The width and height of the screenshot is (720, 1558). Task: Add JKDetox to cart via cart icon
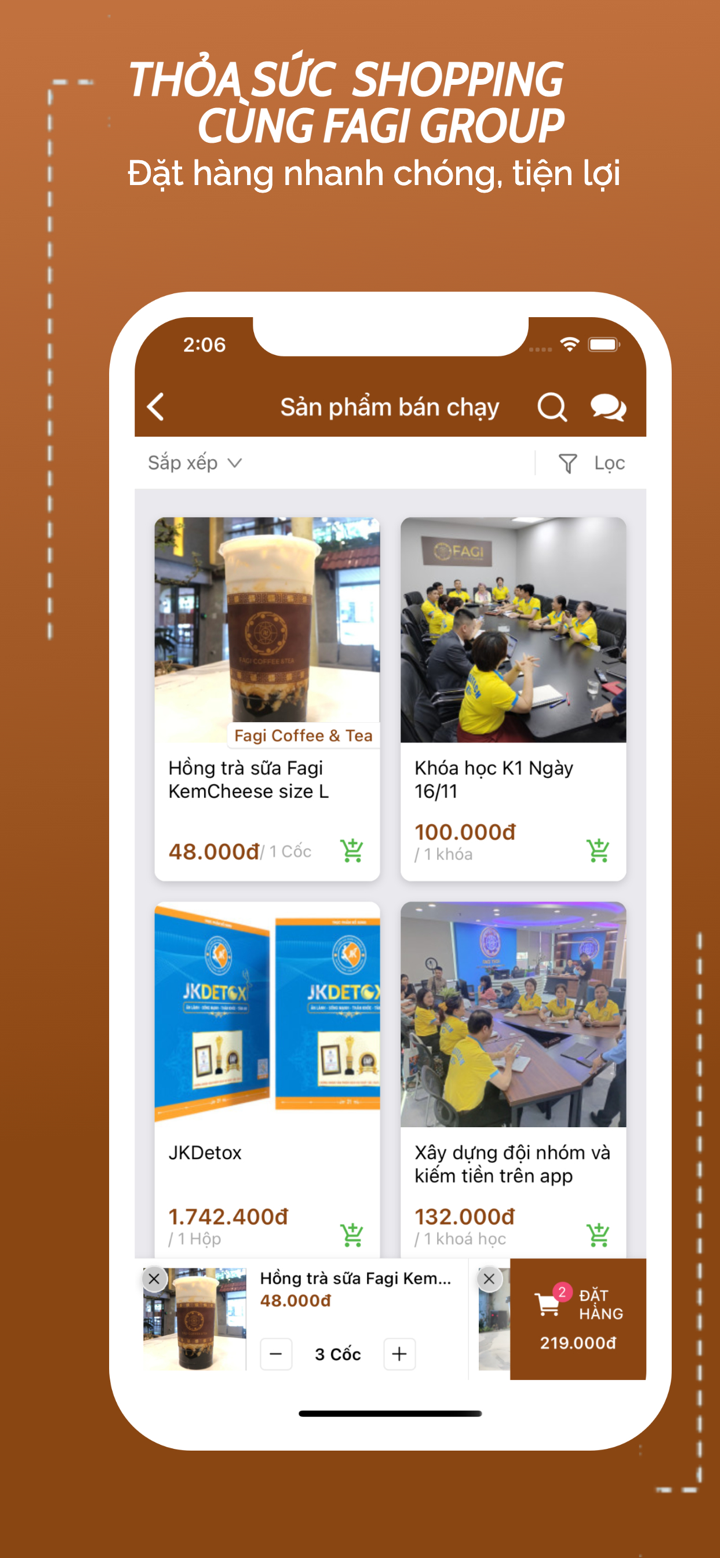(352, 1235)
